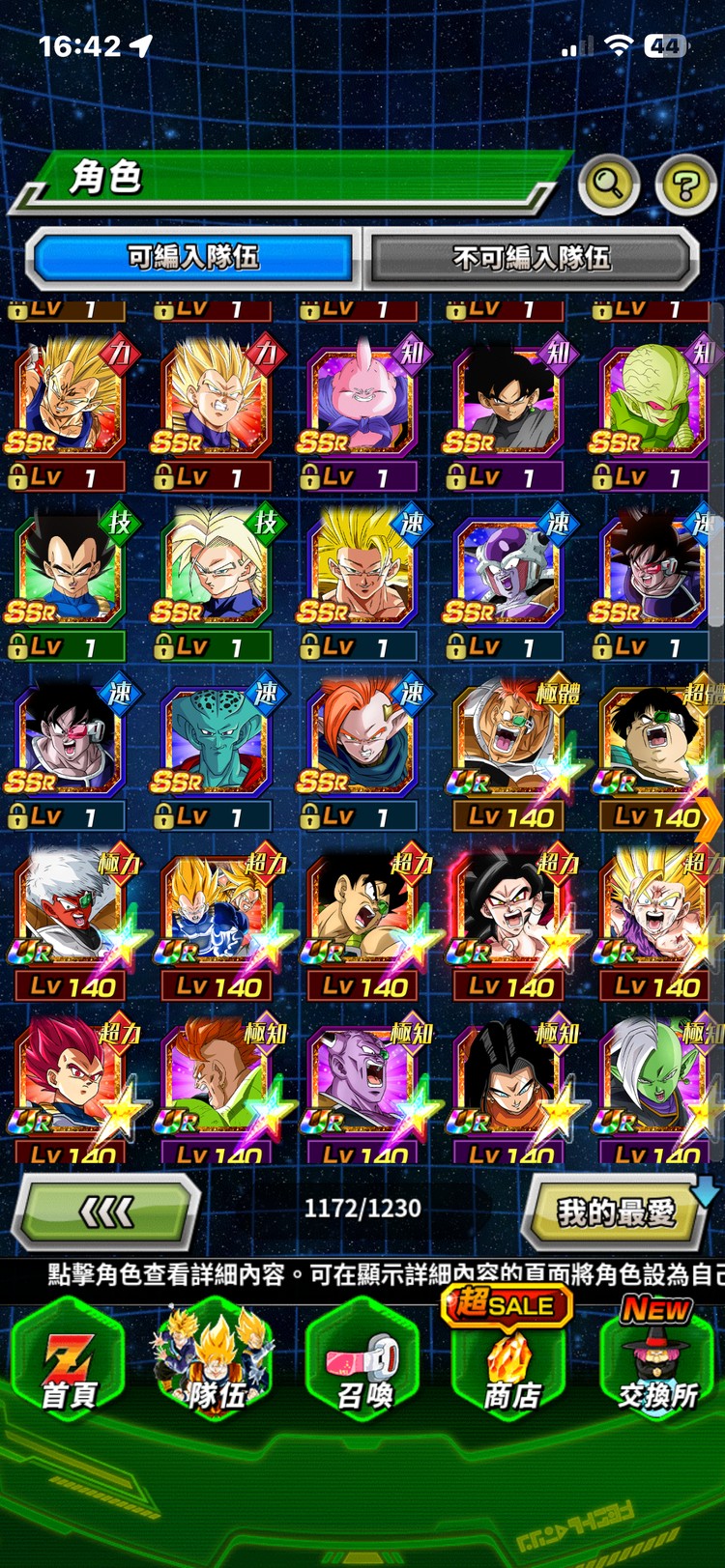Open the 商店 shop
The image size is (725, 1568).
[x=510, y=1364]
